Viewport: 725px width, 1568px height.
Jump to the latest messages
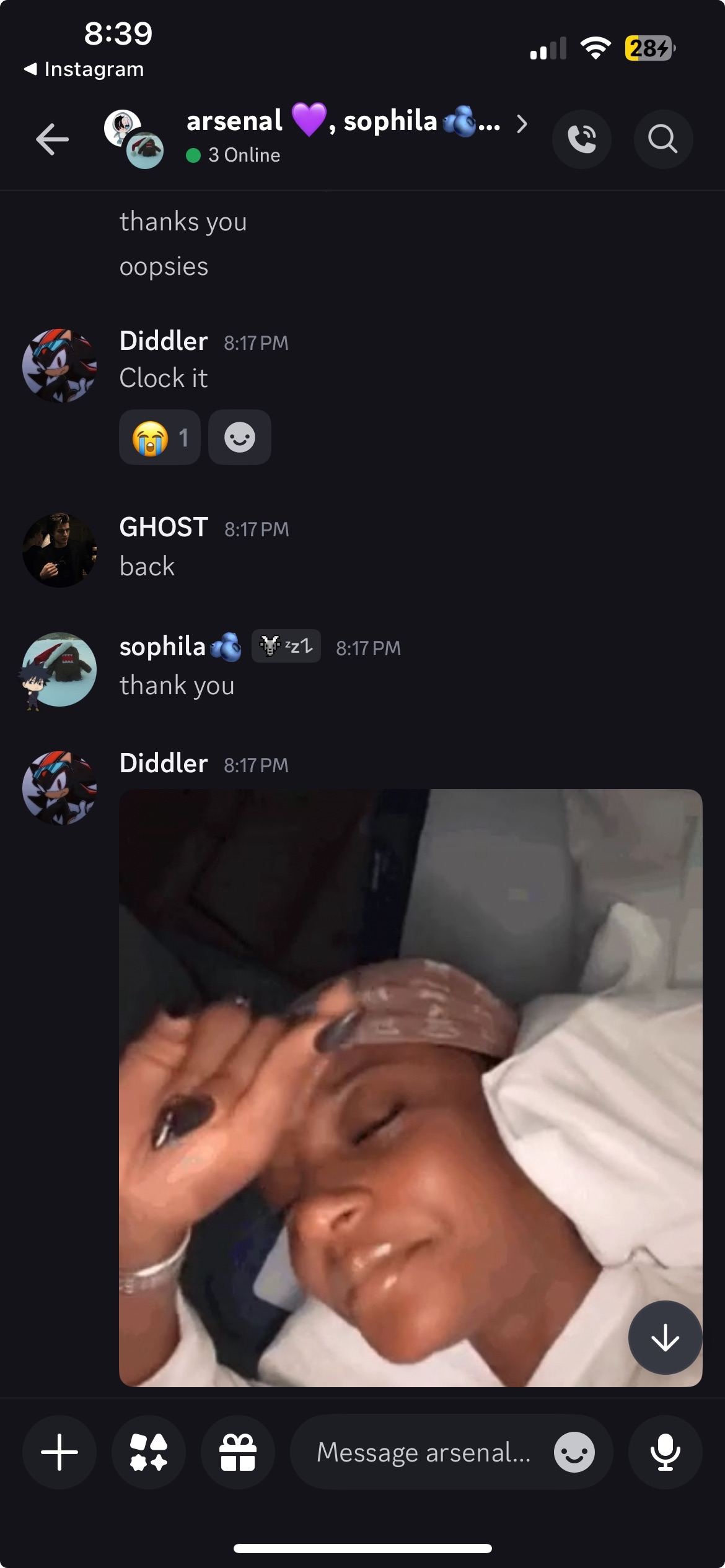665,1338
